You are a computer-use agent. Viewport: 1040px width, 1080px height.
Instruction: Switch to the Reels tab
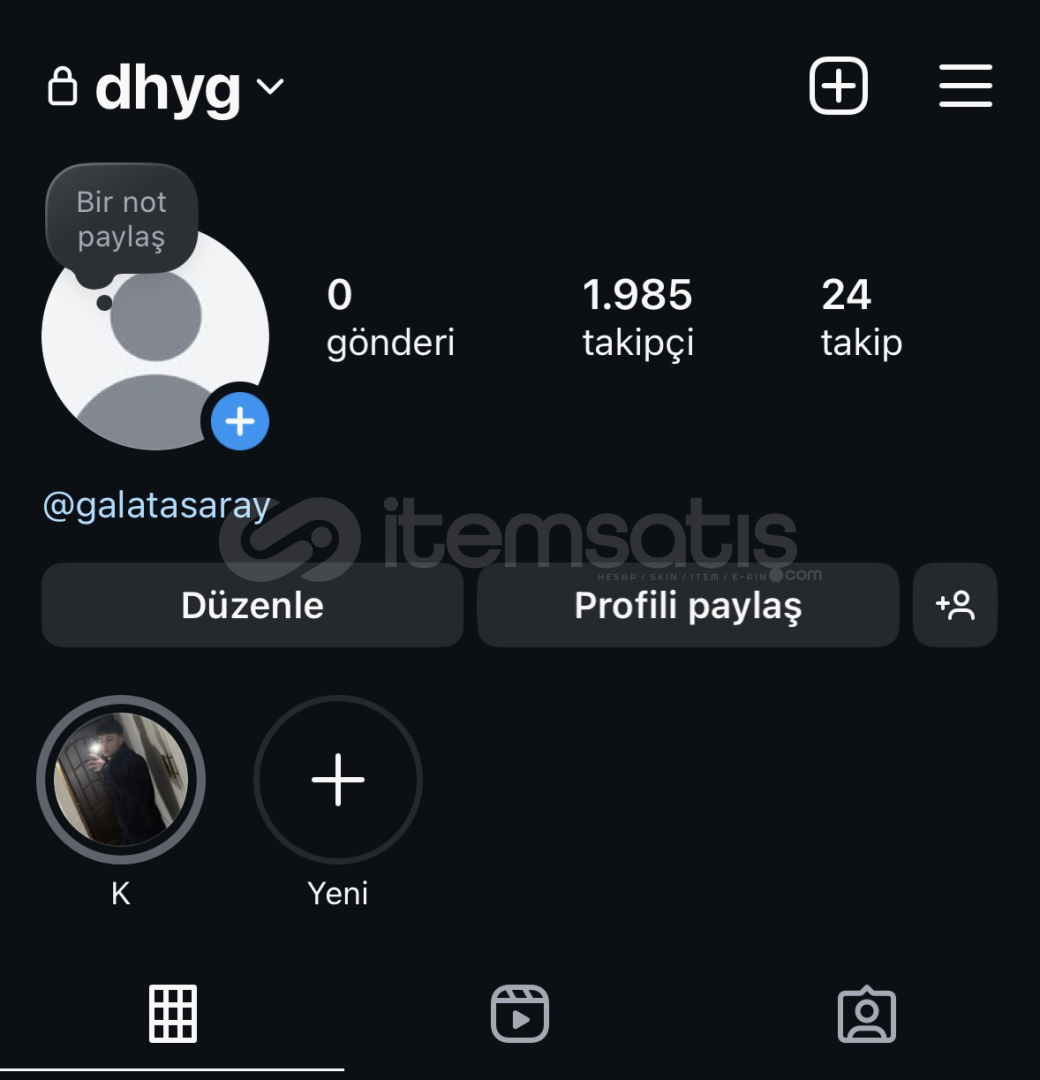520,1014
